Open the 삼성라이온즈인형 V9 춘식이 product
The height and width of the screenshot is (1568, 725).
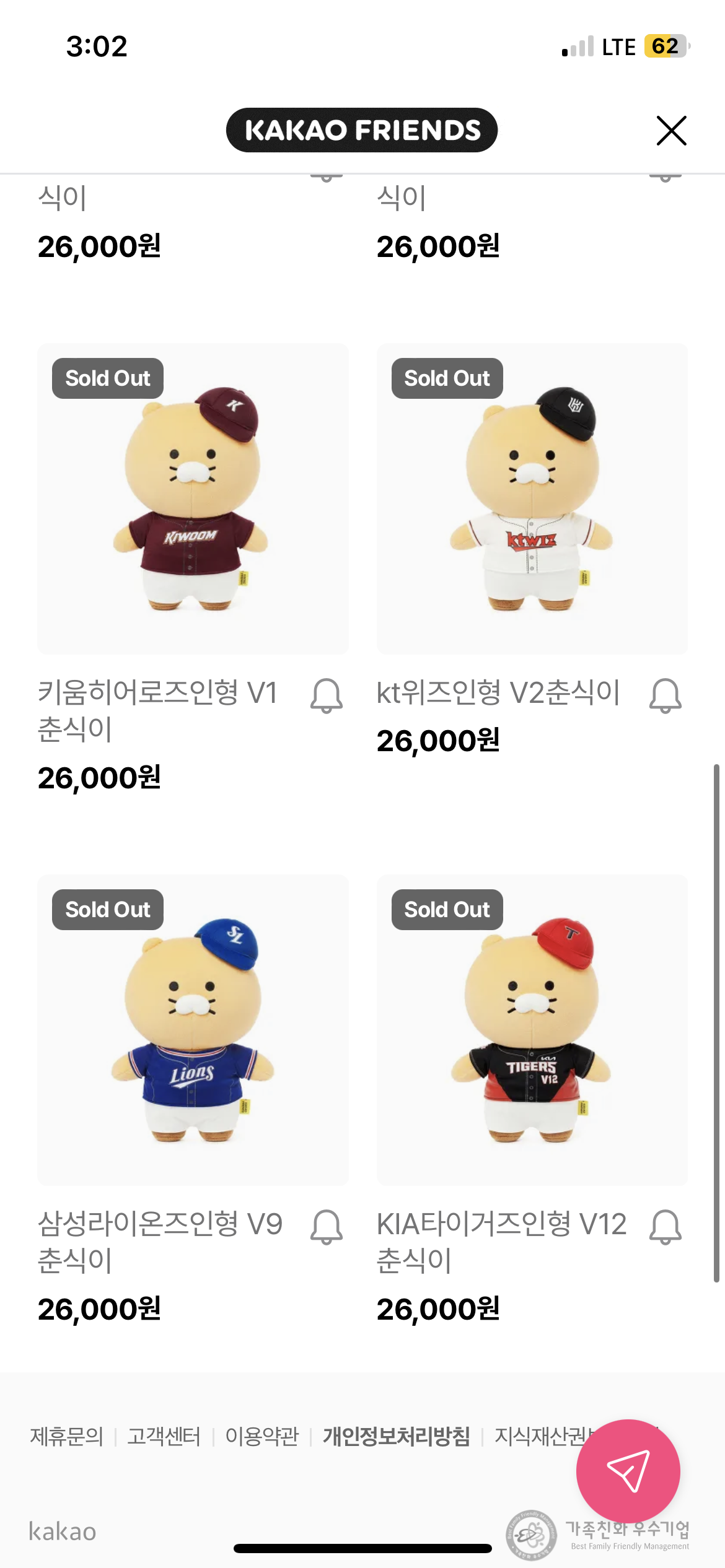tap(193, 1030)
